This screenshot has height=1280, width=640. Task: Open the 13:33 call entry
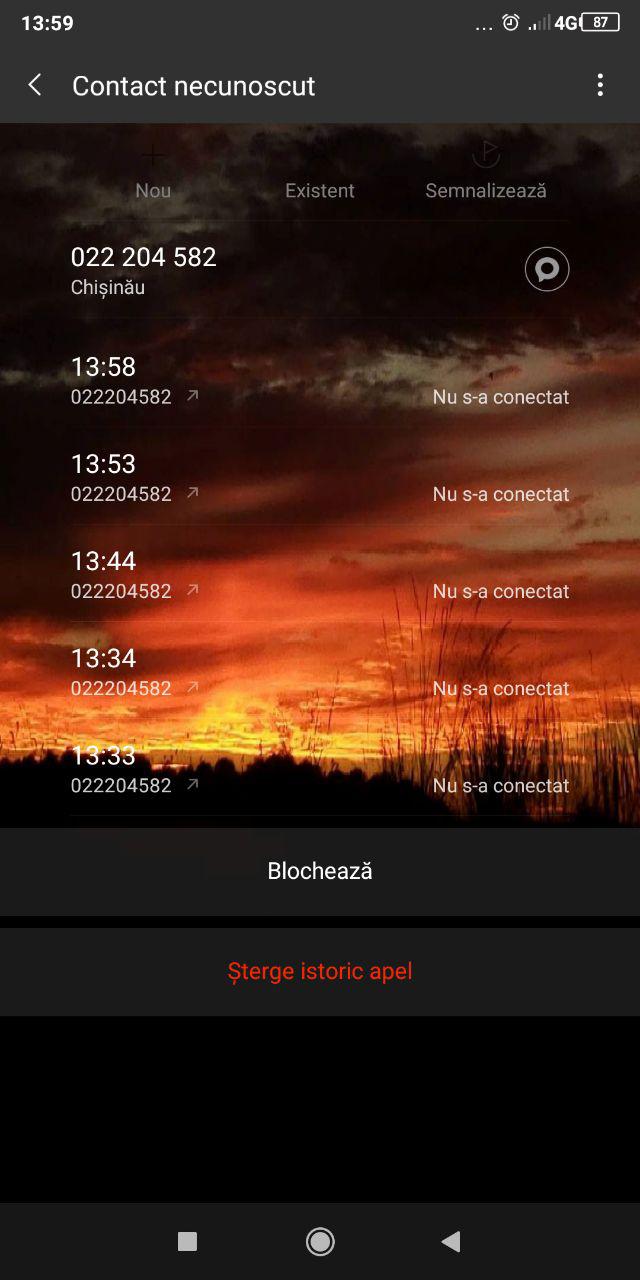click(x=319, y=769)
